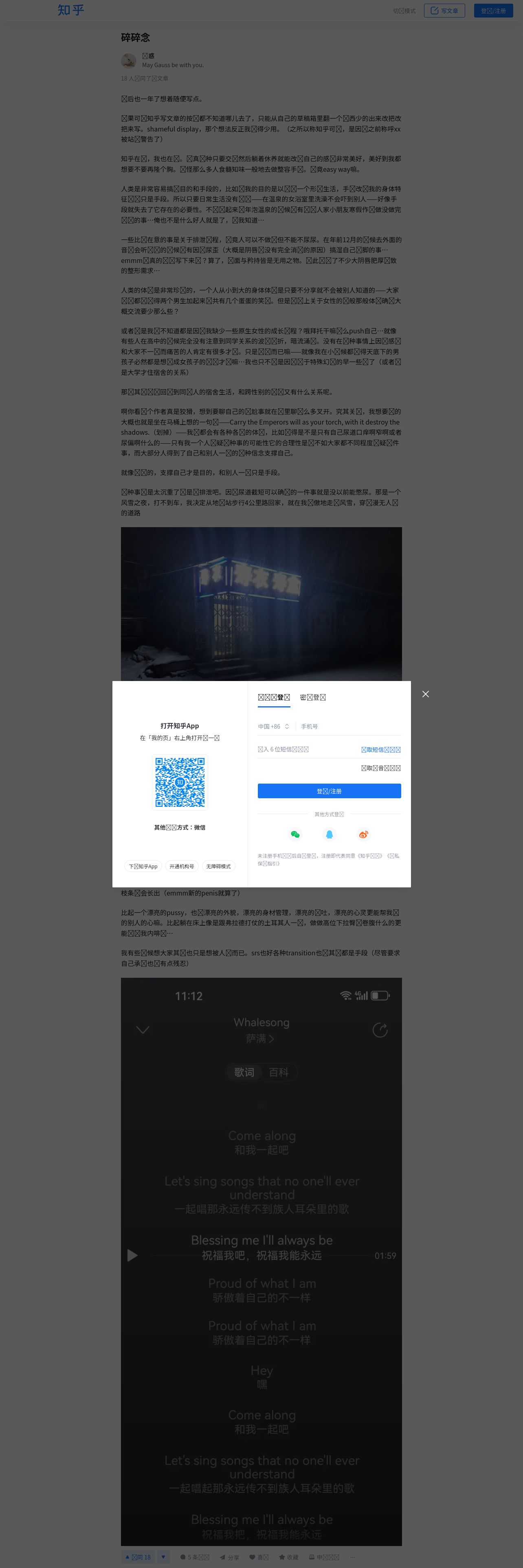523x1568 pixels.
Task: Switch to the password login tab
Action: [313, 698]
